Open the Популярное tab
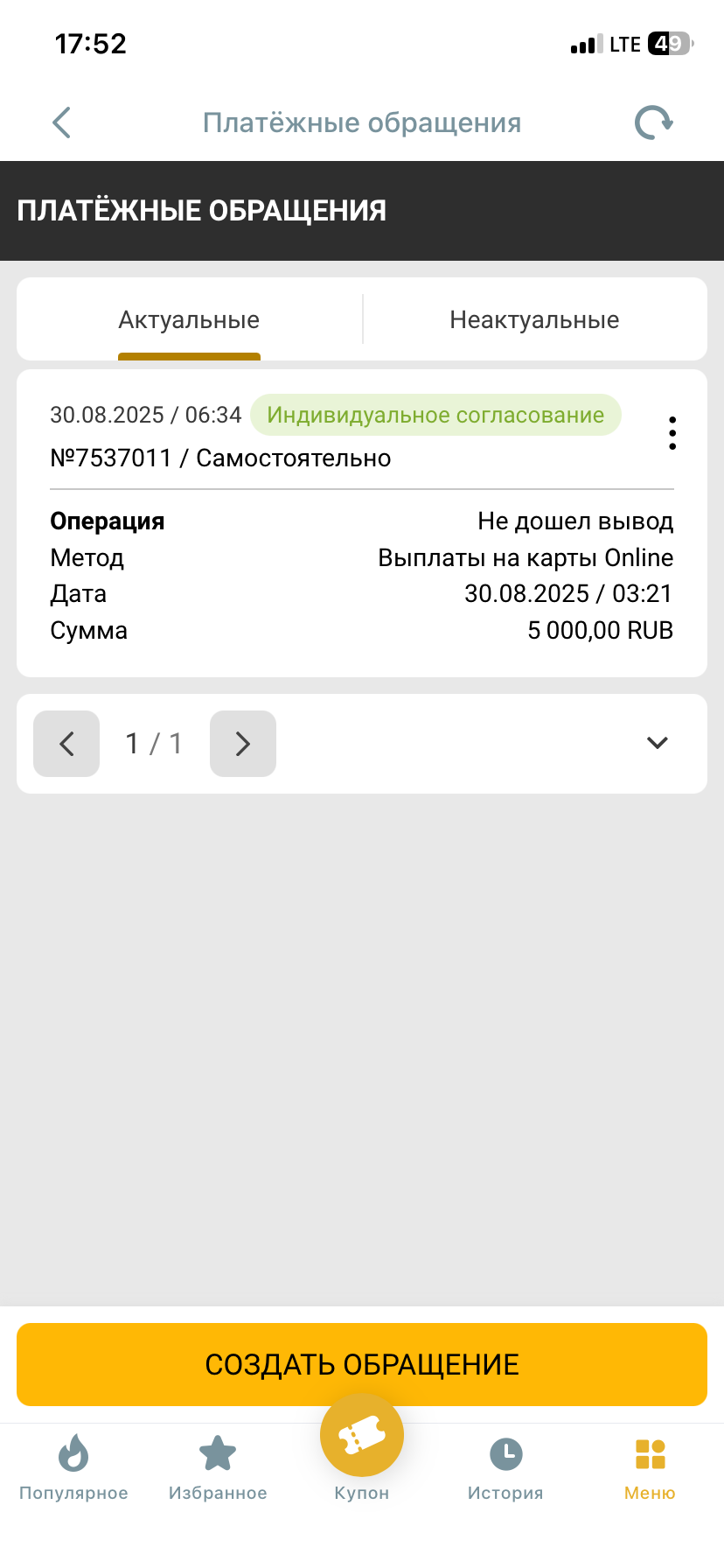 pos(73,1466)
